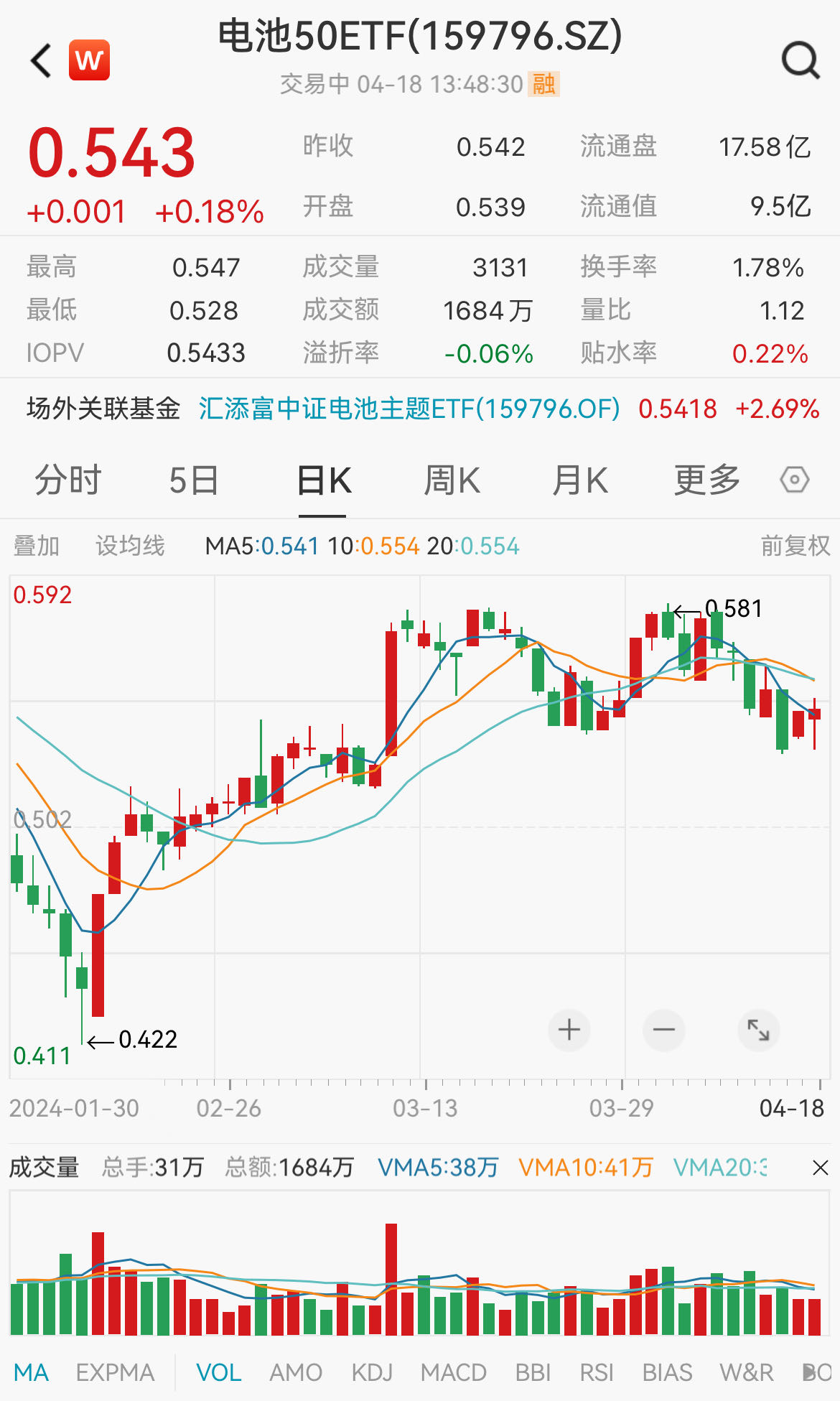Toggle 前复权 price adjustment mode

793,546
